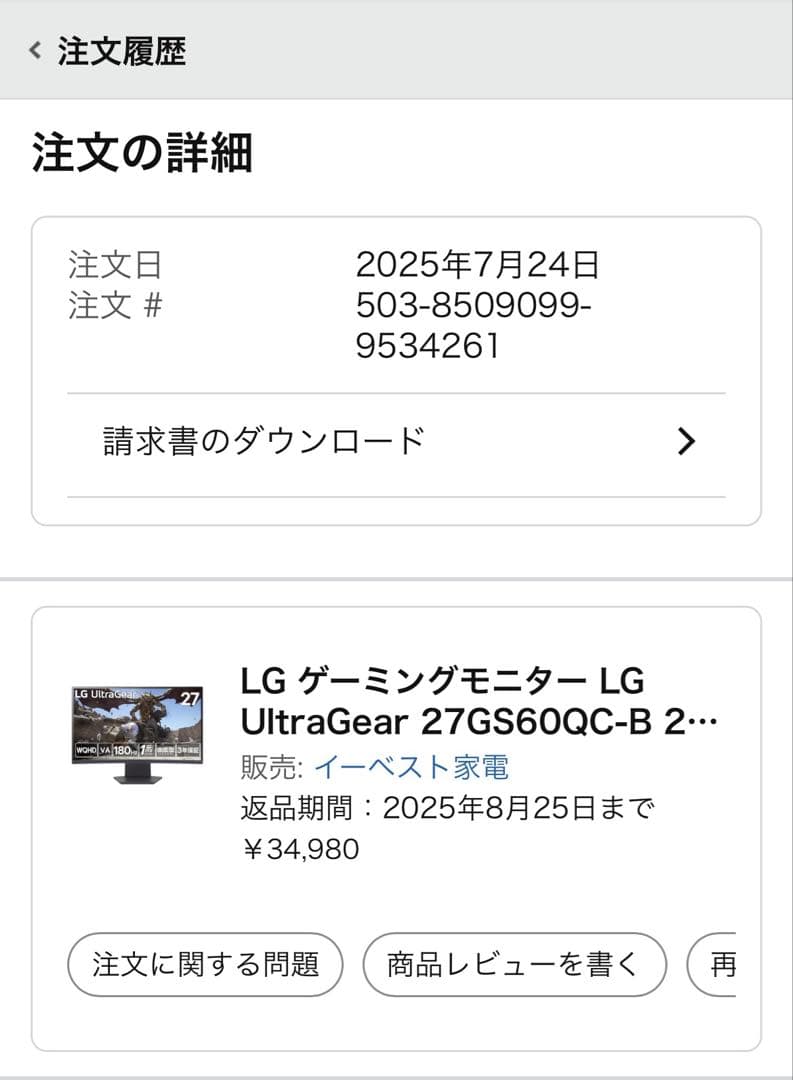
Task: Open the invoice row's right-pointing chevron
Action: (686, 438)
